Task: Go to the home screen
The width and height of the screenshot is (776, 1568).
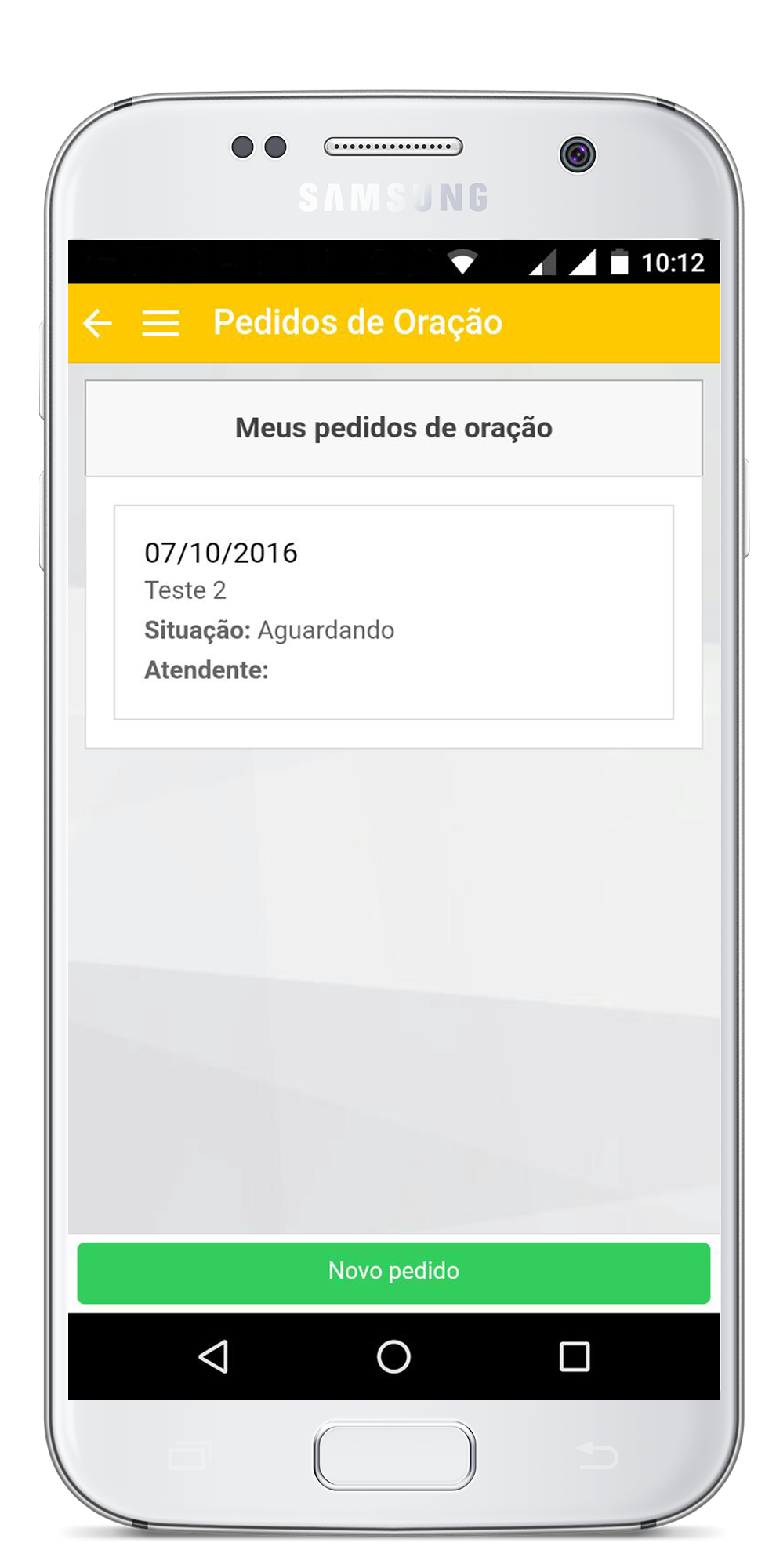Action: (x=393, y=1356)
